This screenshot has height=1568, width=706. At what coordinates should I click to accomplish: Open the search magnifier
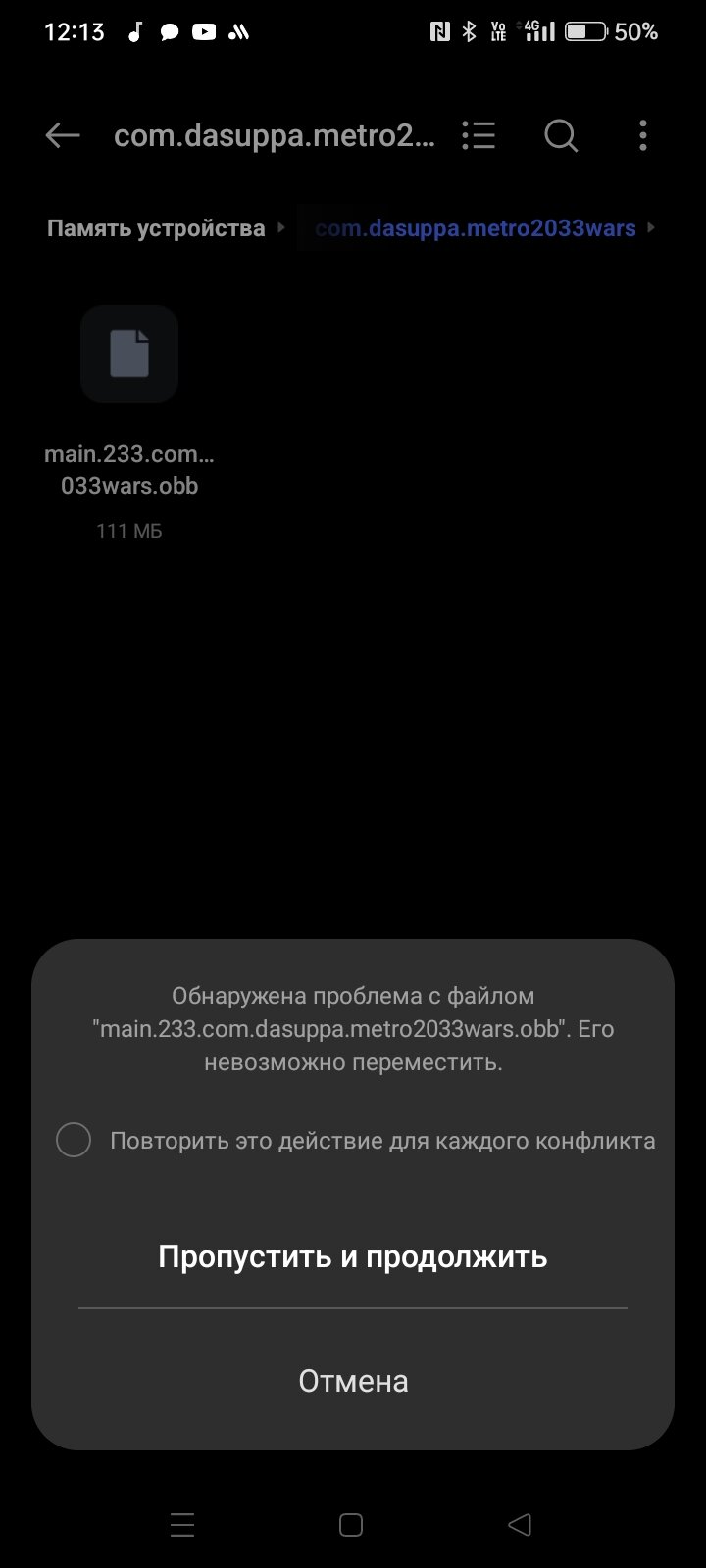point(561,135)
